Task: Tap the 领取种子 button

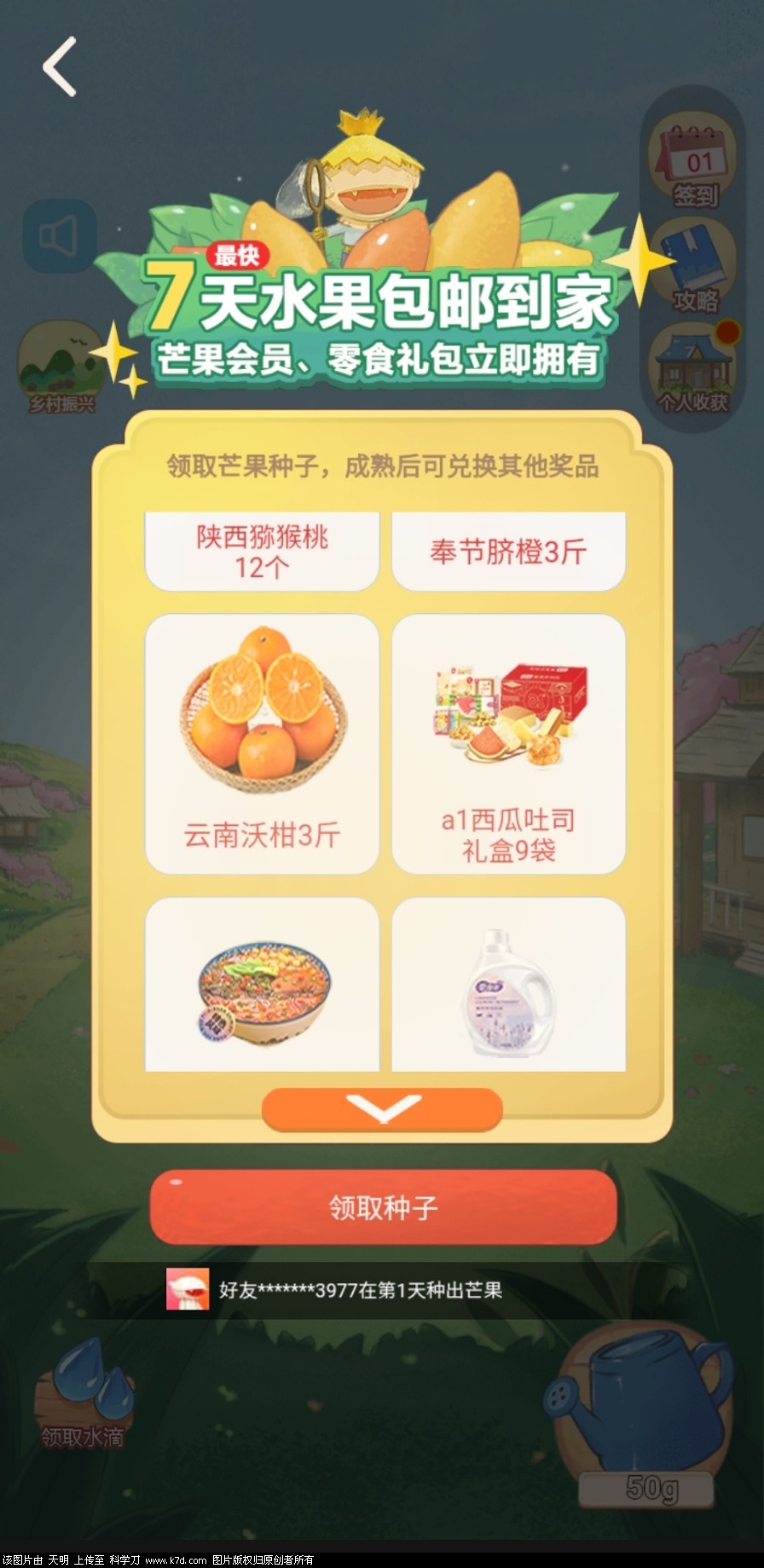Action: coord(383,1207)
